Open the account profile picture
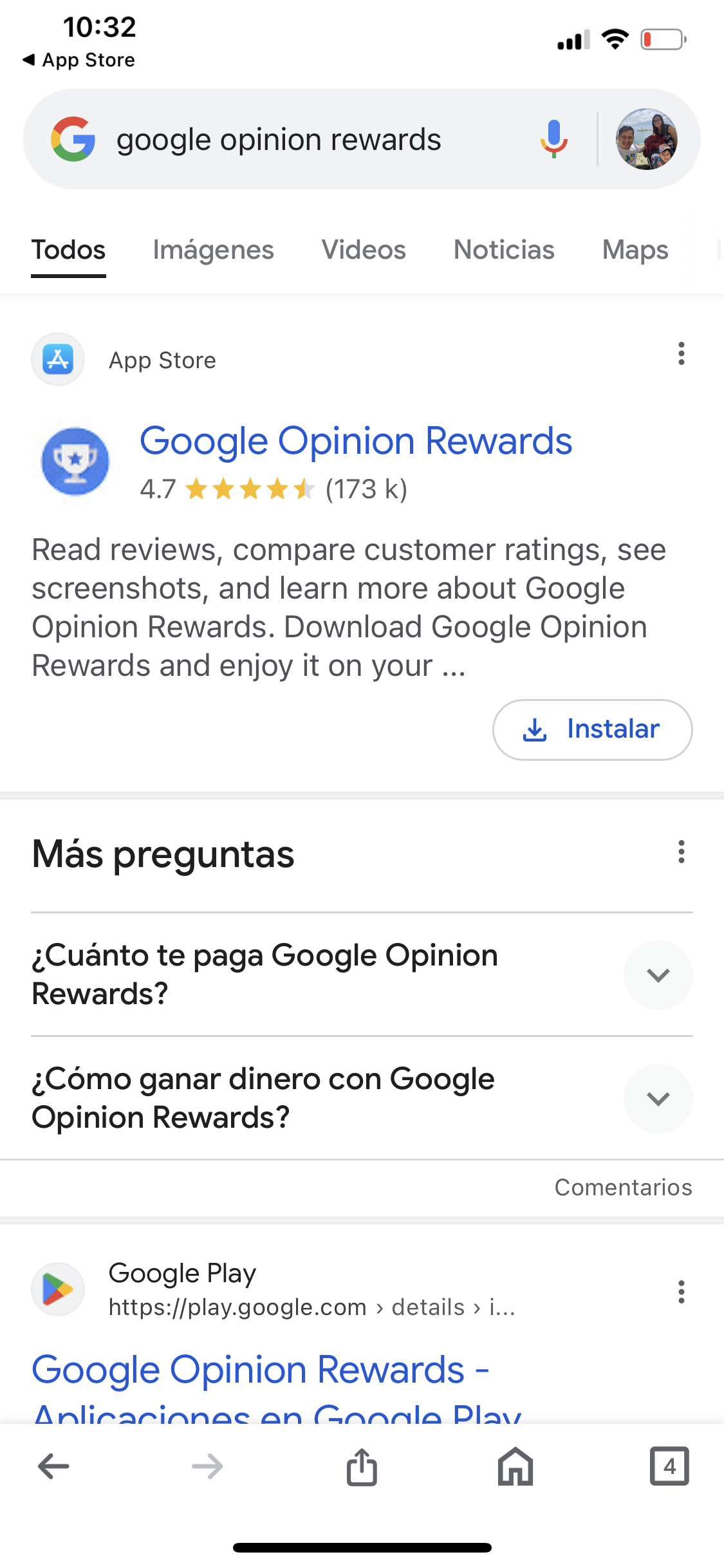The height and width of the screenshot is (1568, 724). pyautogui.click(x=646, y=139)
